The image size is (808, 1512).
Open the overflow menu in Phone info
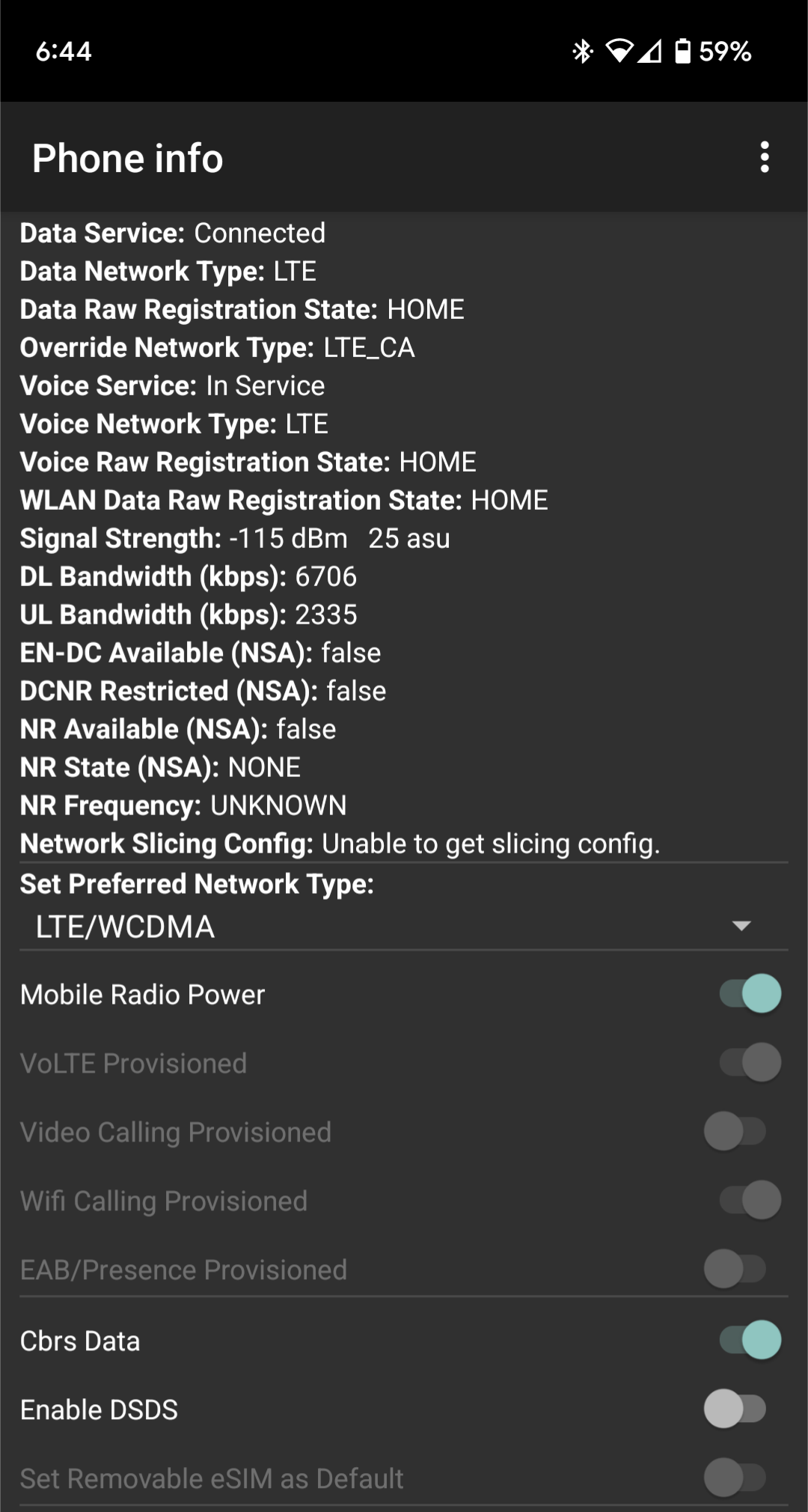764,157
